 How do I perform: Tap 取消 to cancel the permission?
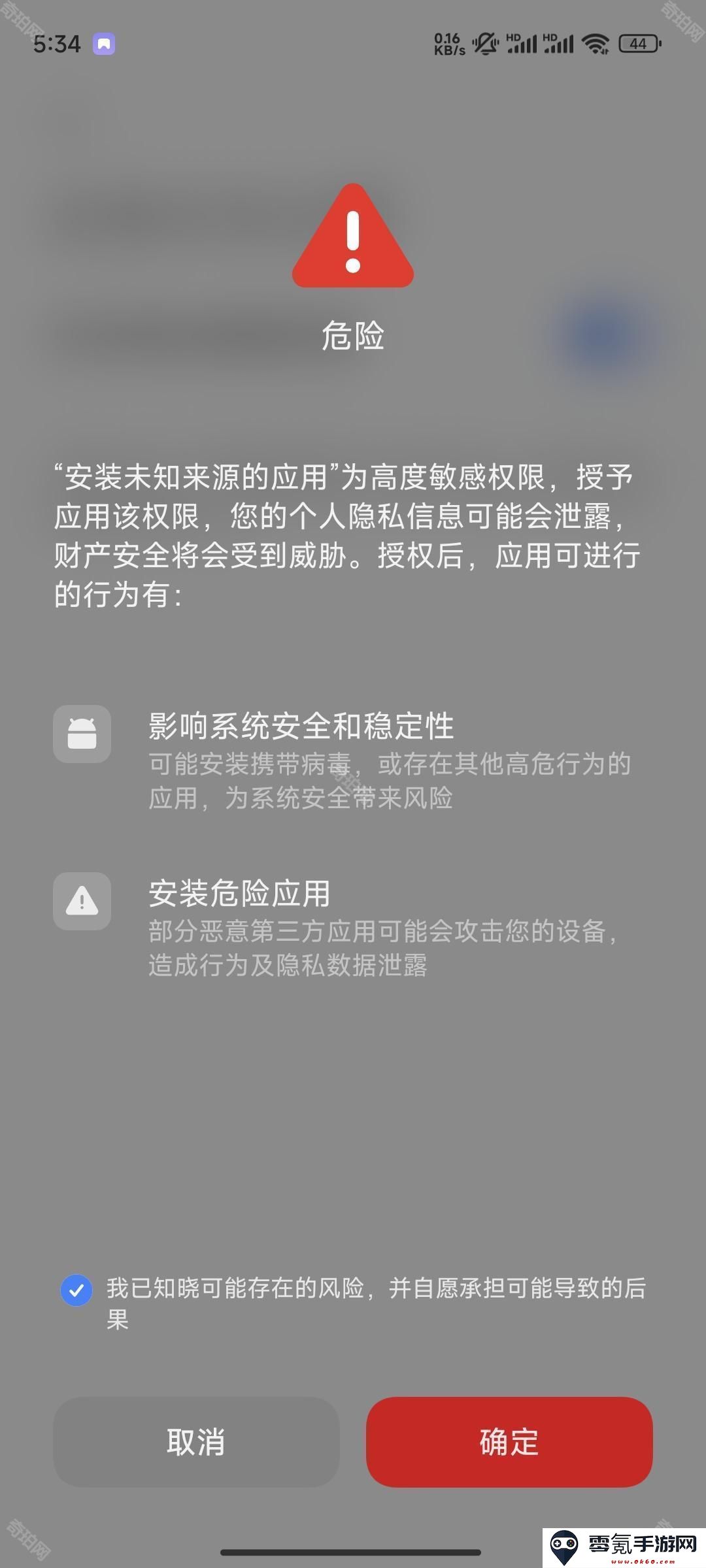point(196,1442)
